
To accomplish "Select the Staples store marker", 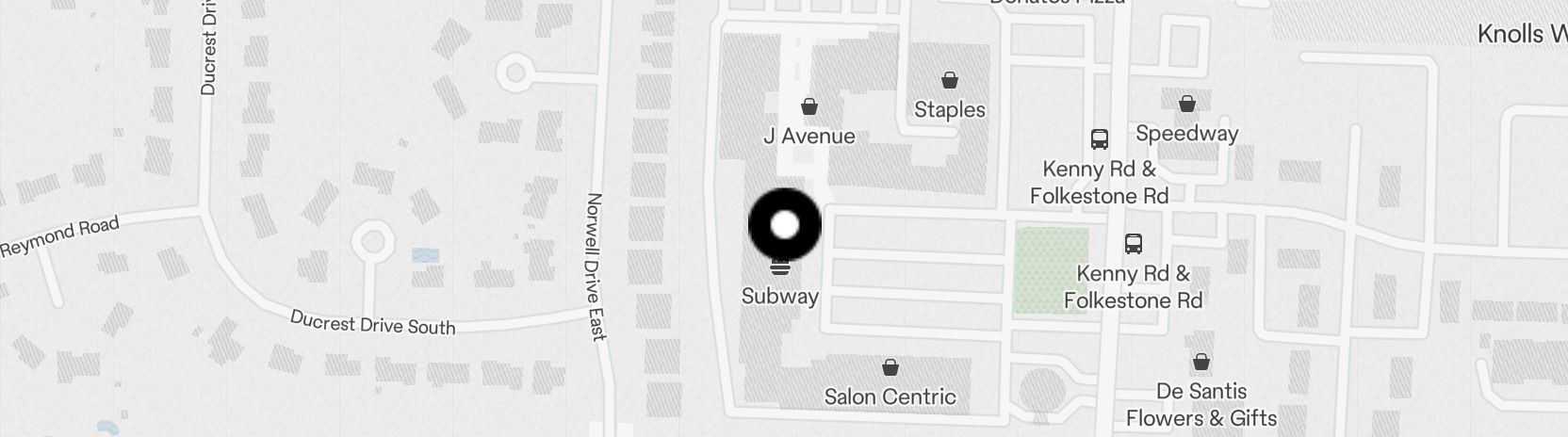I will pyautogui.click(x=950, y=81).
